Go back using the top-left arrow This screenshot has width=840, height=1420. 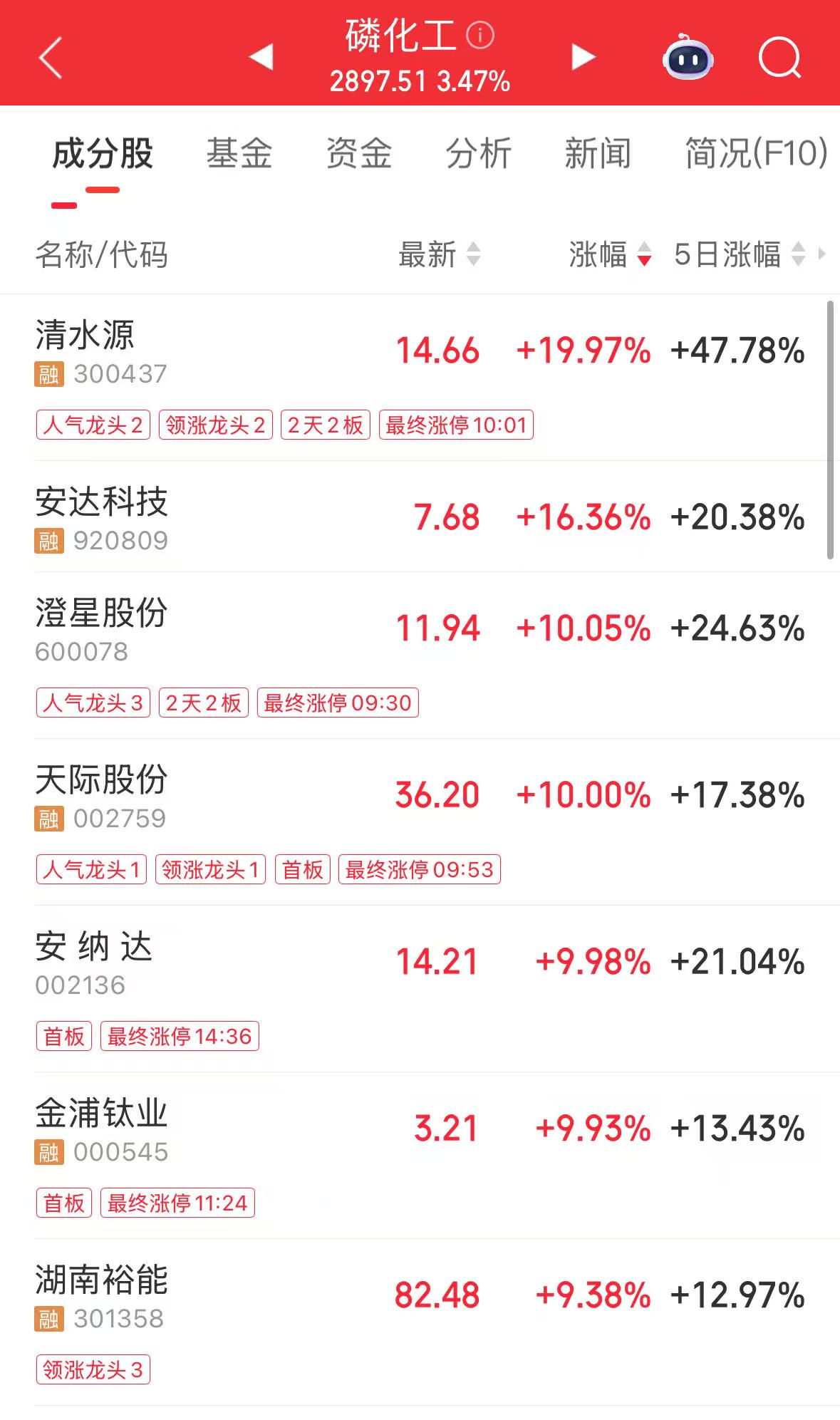[x=51, y=57]
